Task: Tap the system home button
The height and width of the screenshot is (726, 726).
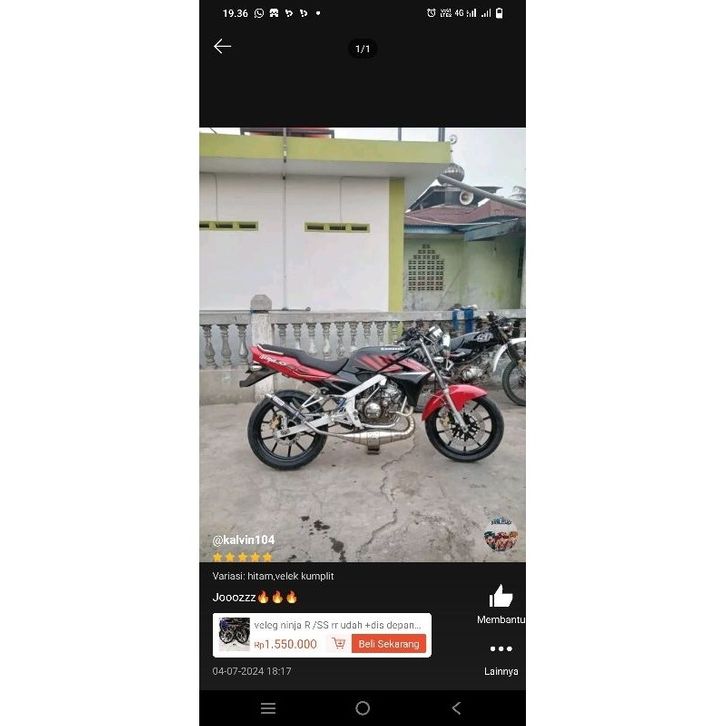Action: [362, 708]
